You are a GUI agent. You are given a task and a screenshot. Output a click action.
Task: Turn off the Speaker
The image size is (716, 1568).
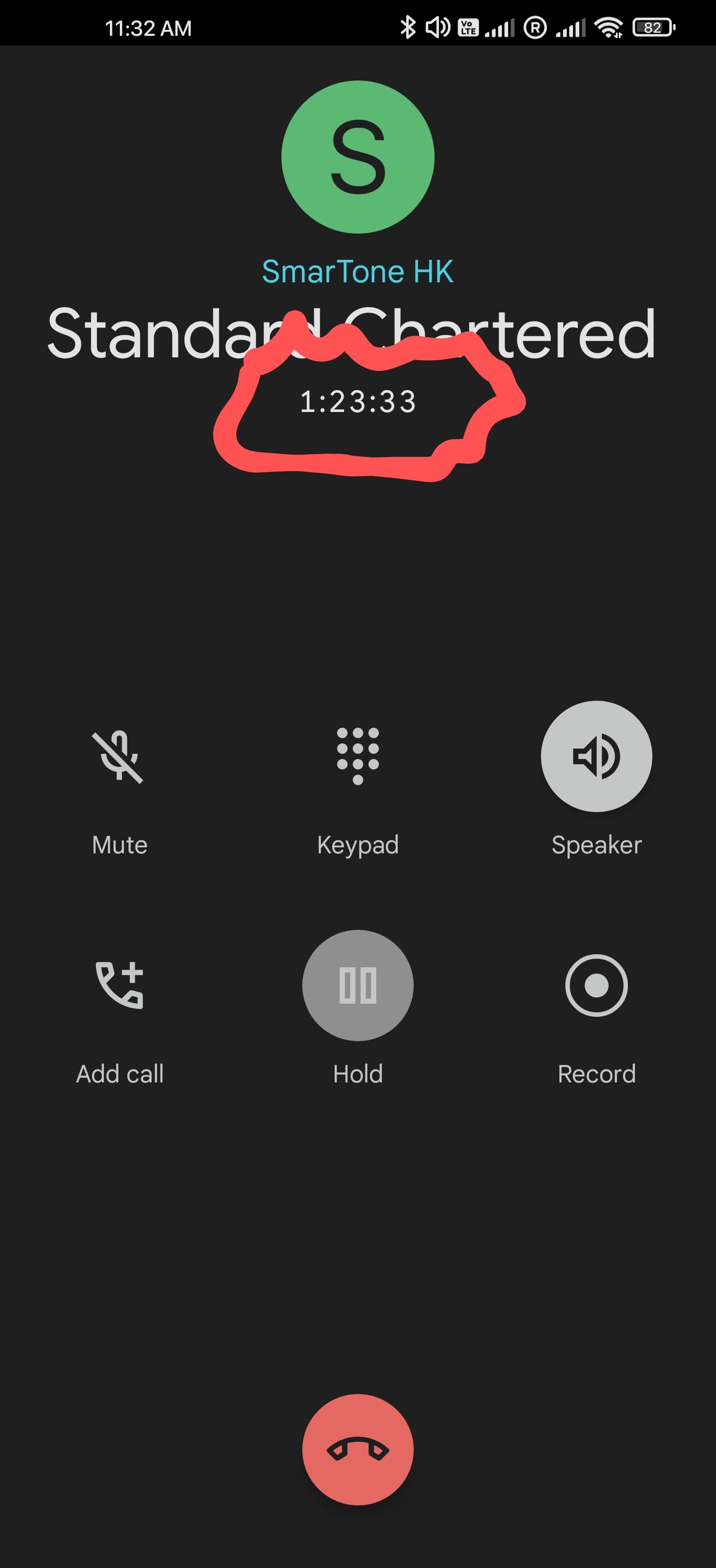point(596,756)
